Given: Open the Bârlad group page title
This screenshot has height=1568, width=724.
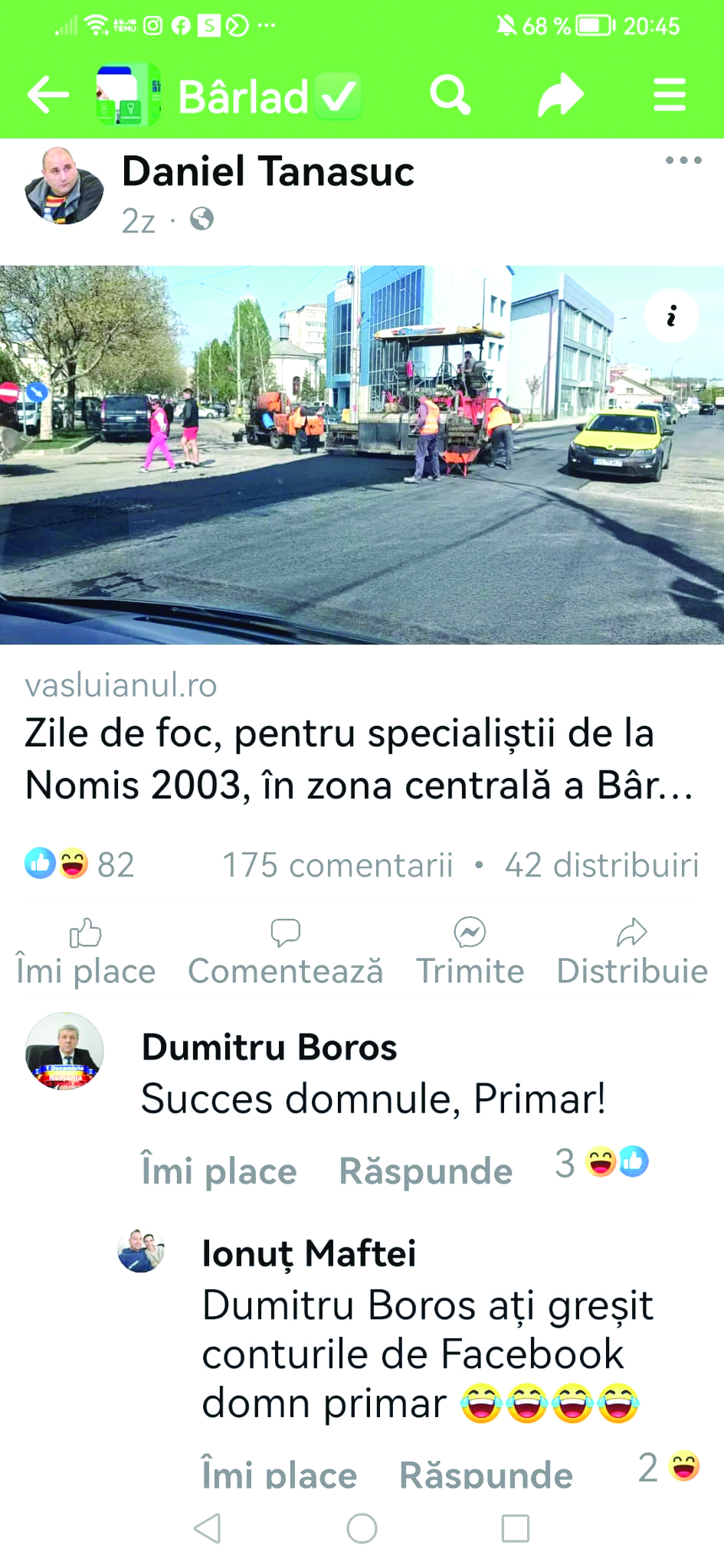Looking at the screenshot, I should coord(243,97).
